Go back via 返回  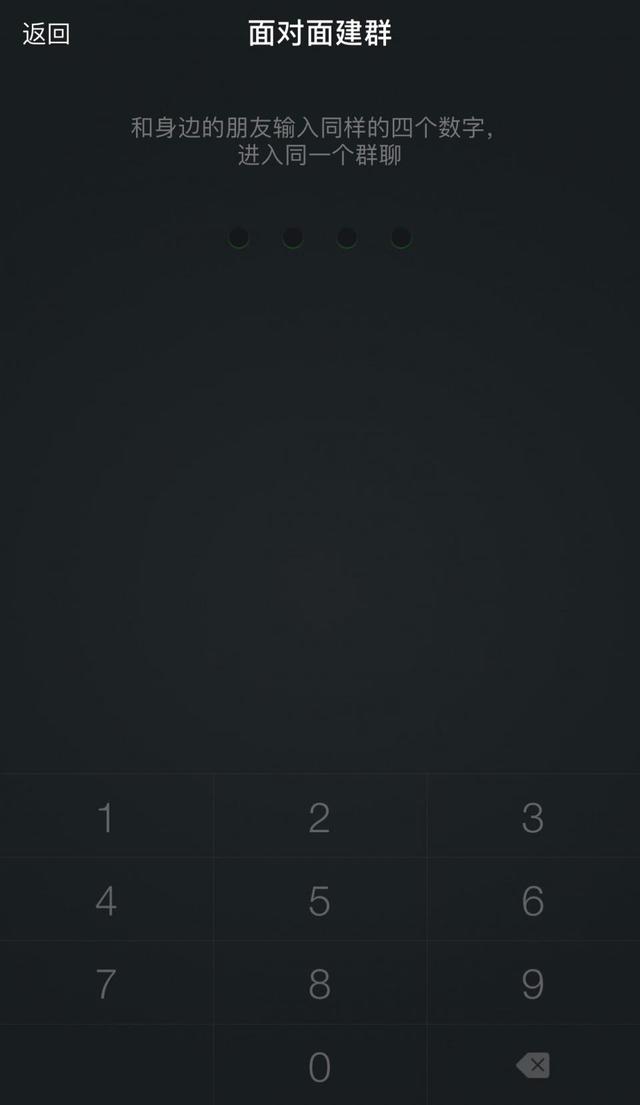point(46,34)
